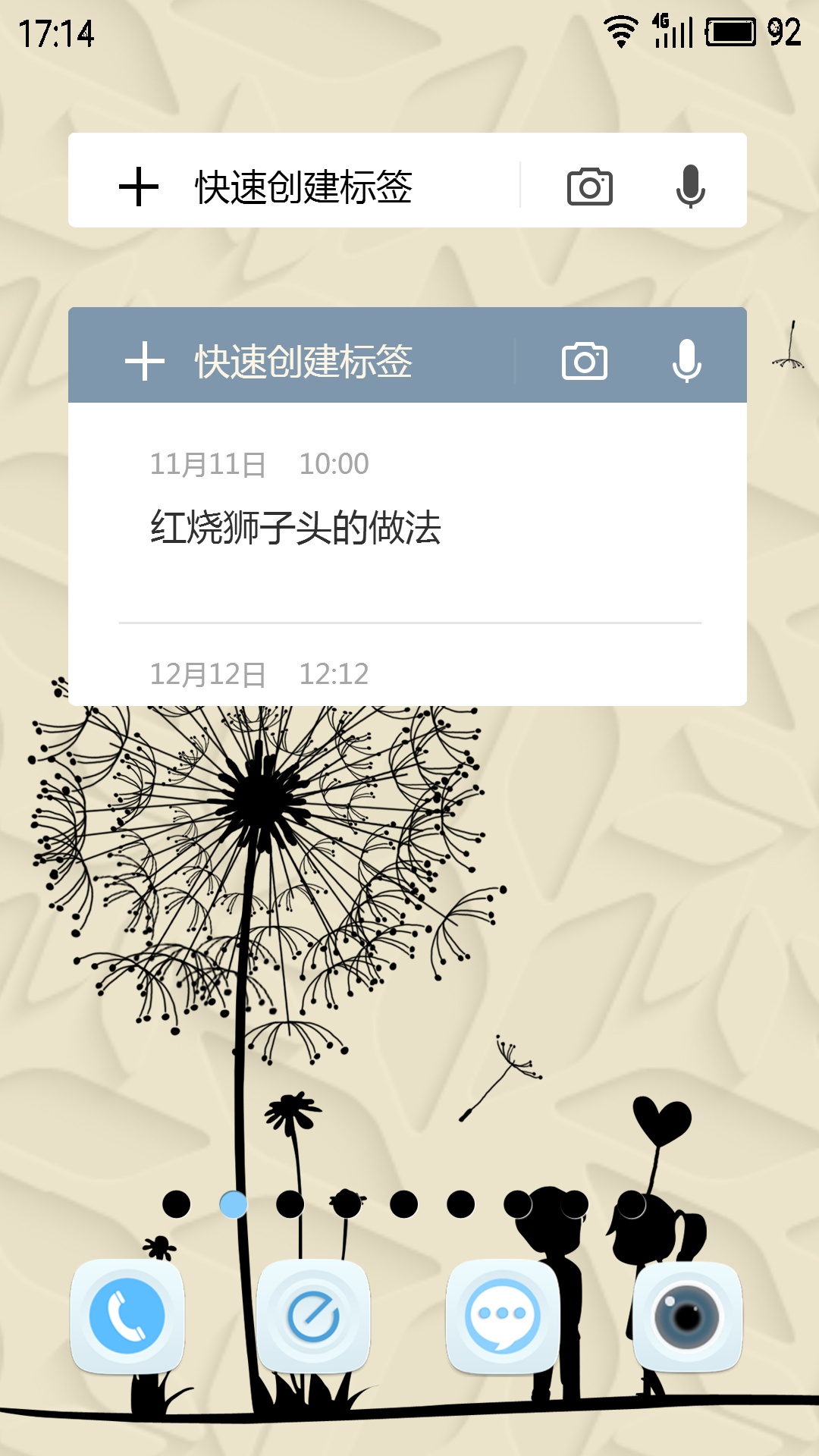
Task: Tap microphone icon in white note widget
Action: tap(691, 187)
